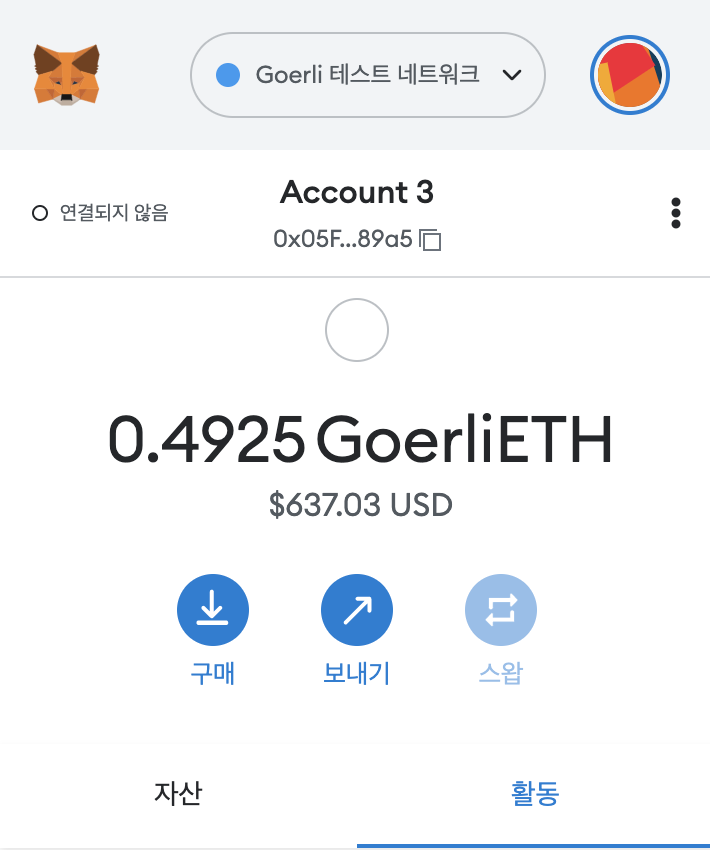Switch to the 활동 activity tab
Viewport: 710px width, 850px height.
click(x=533, y=794)
